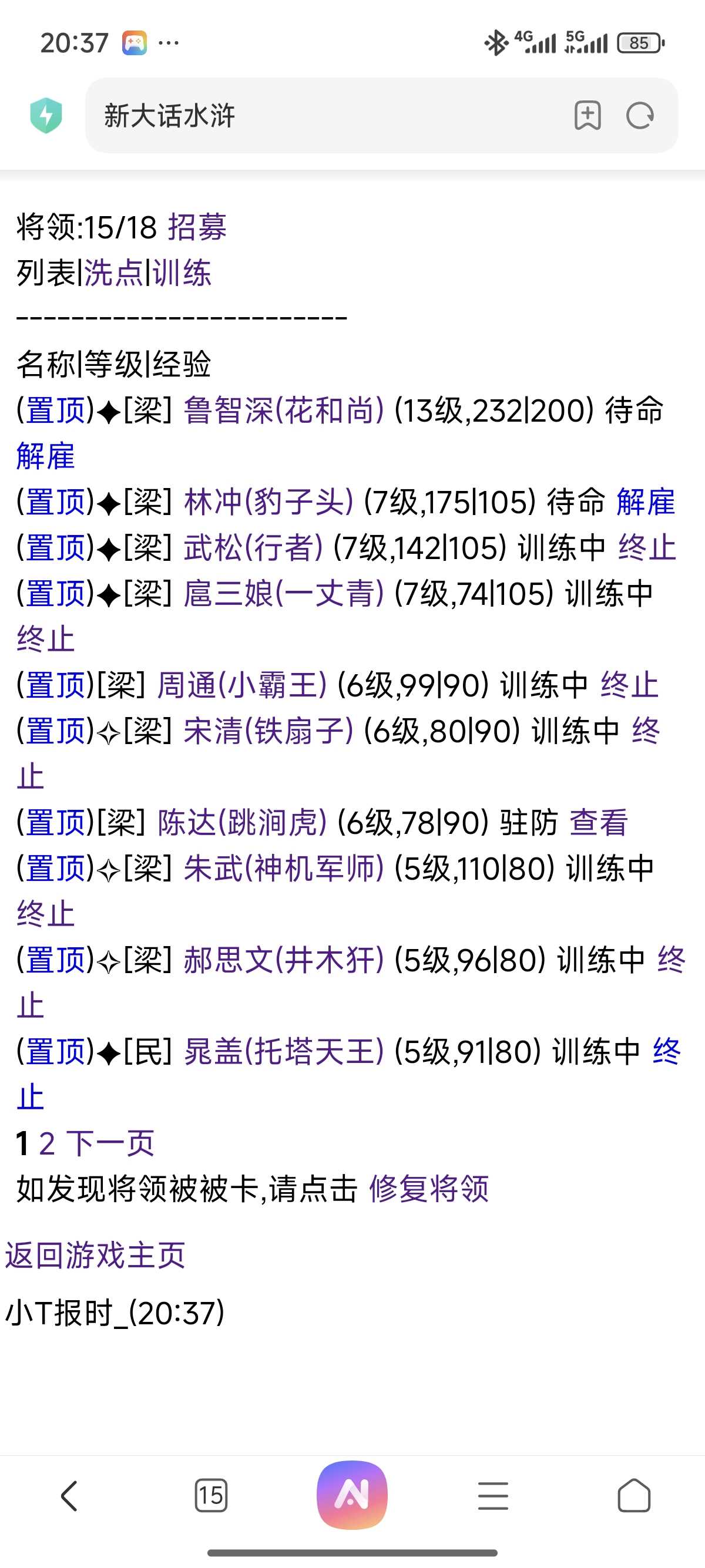Open general 朱武(神机军师) details
Image resolution: width=705 pixels, height=1568 pixels.
[x=284, y=869]
